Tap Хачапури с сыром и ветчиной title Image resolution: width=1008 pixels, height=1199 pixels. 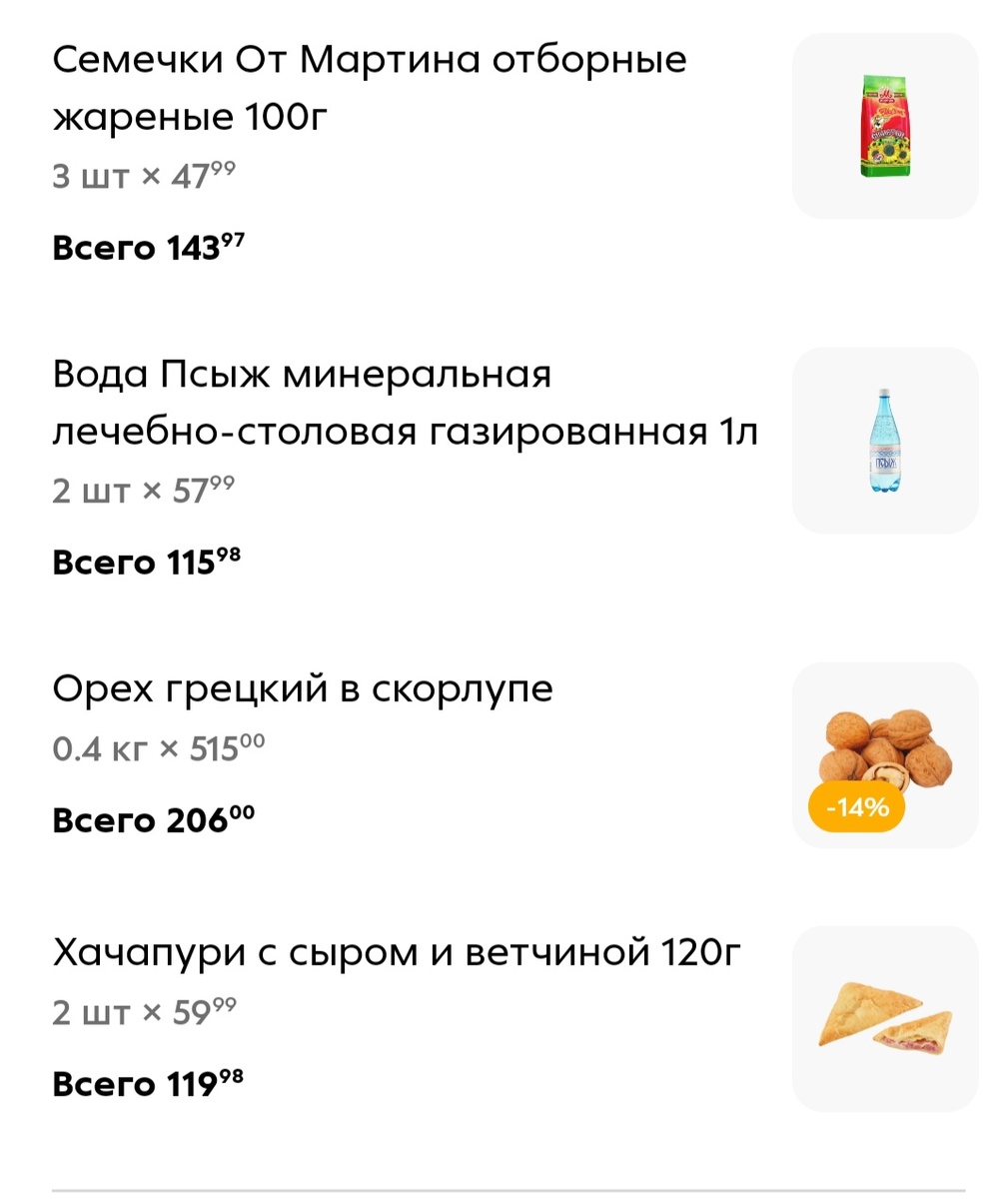pos(395,951)
